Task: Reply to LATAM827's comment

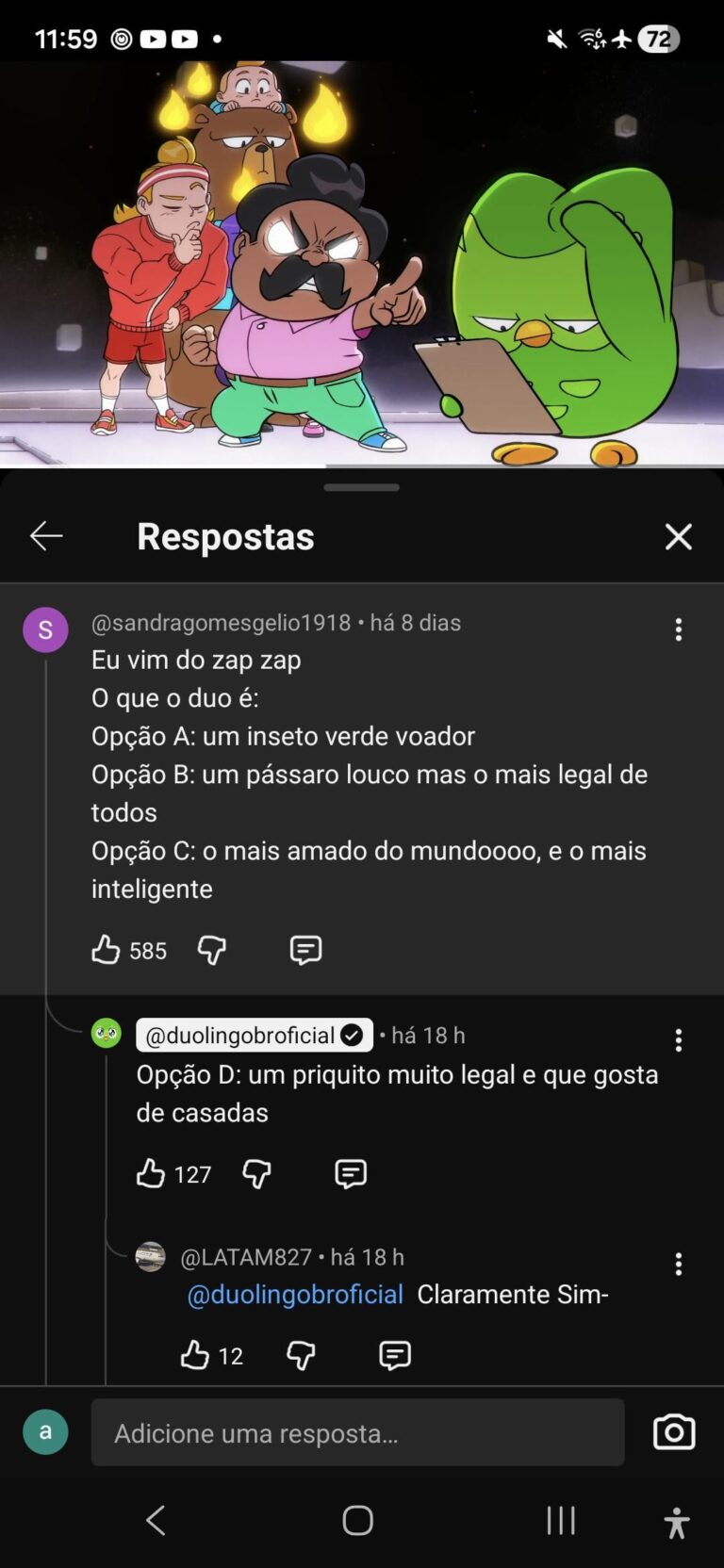Action: click(394, 1355)
